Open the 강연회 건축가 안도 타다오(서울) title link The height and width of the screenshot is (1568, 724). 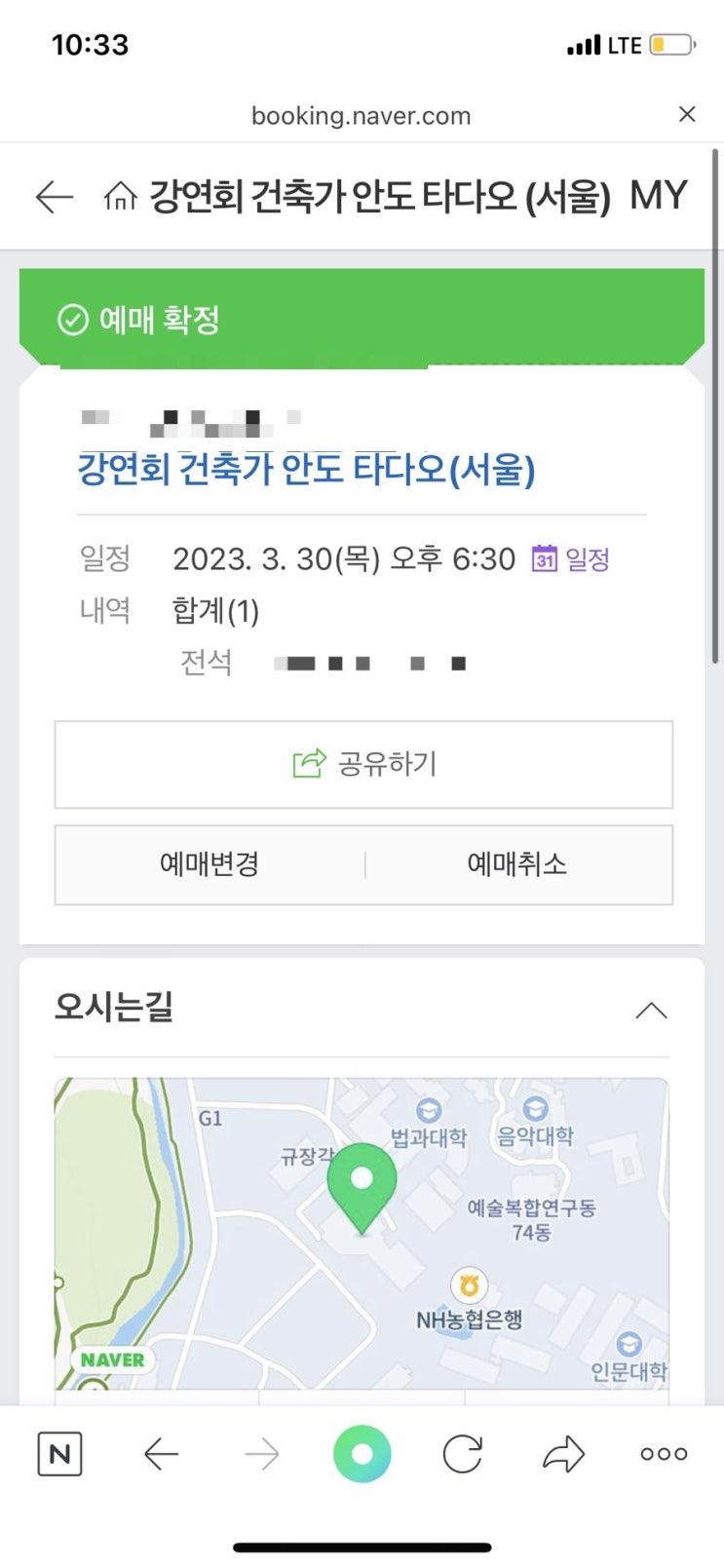tap(306, 470)
